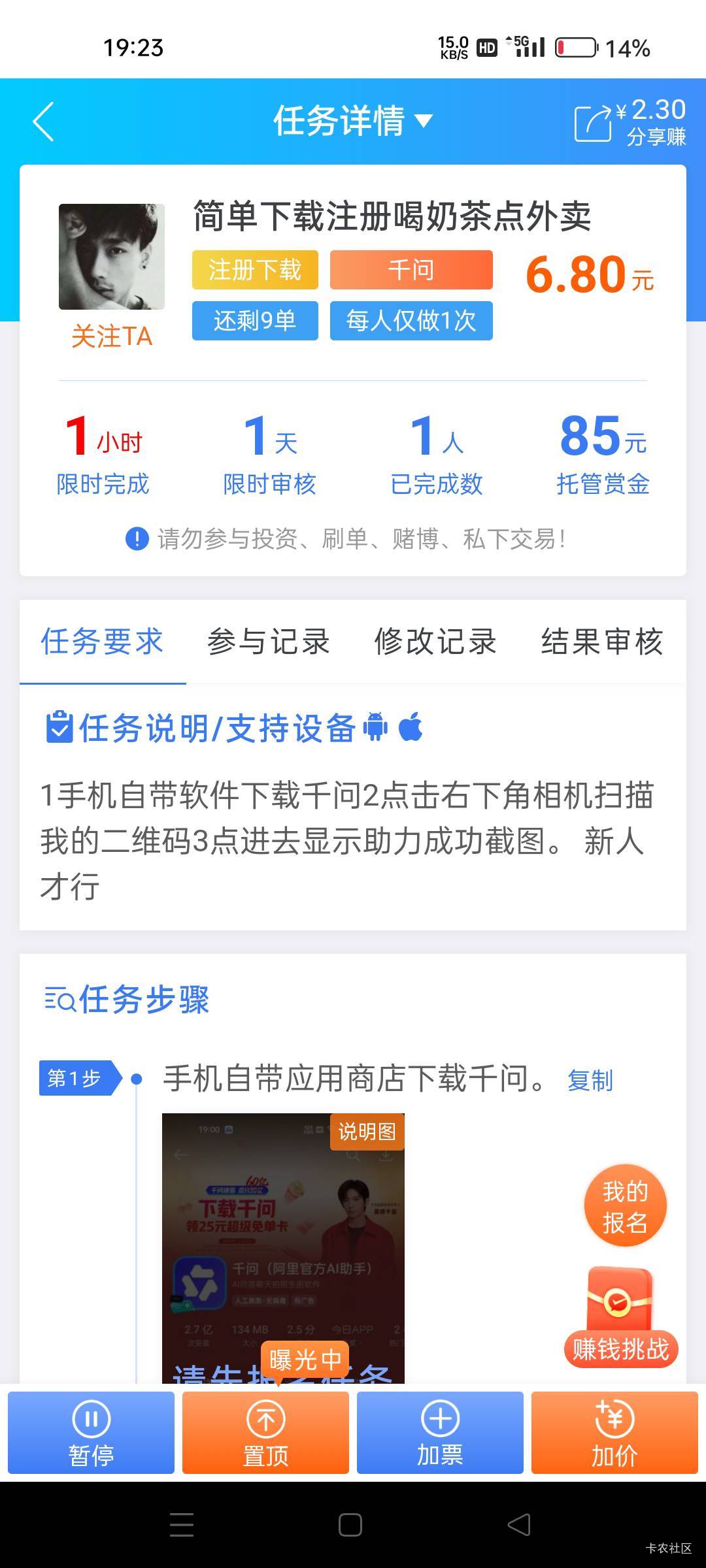
Task: Open the task publisher's avatar
Action: 111,256
